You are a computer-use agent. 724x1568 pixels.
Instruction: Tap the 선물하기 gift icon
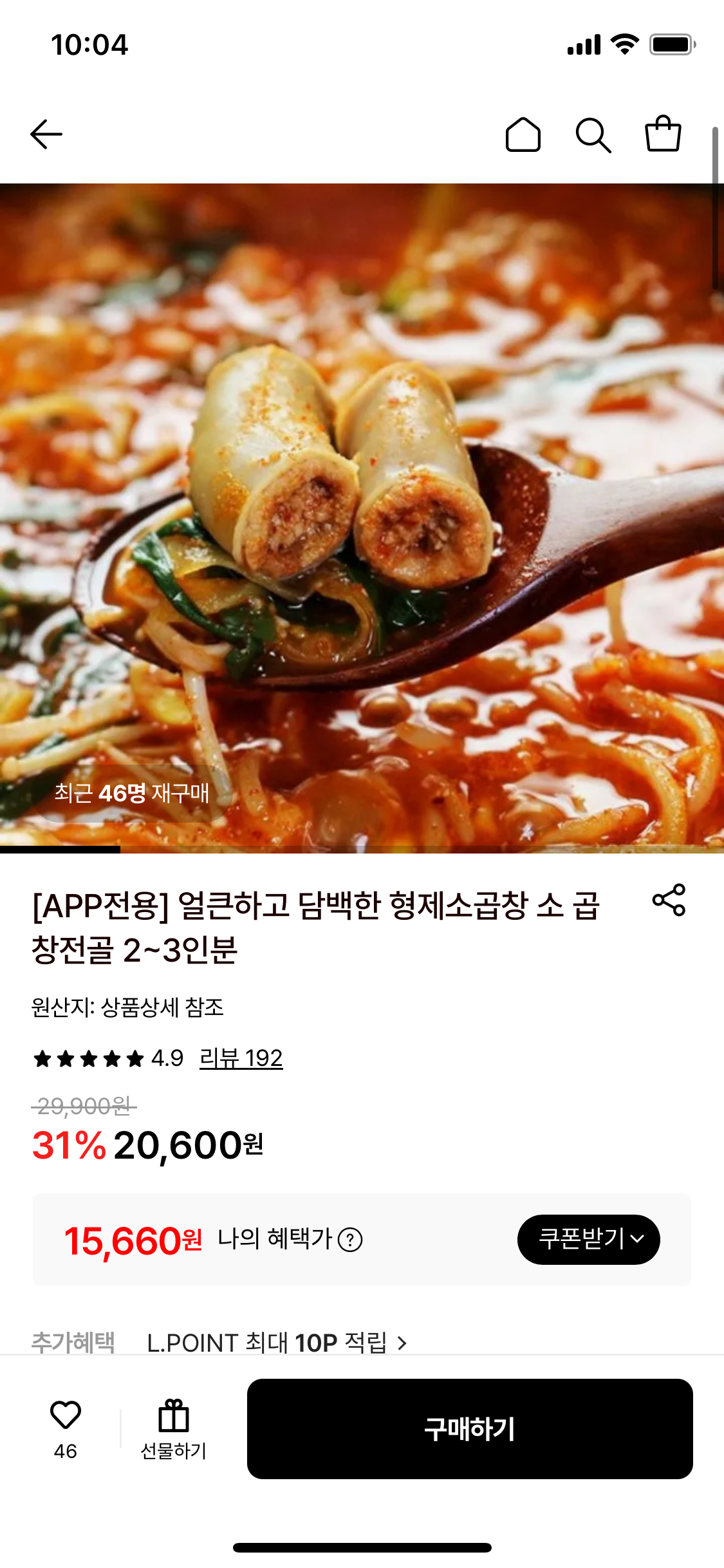point(172,1415)
